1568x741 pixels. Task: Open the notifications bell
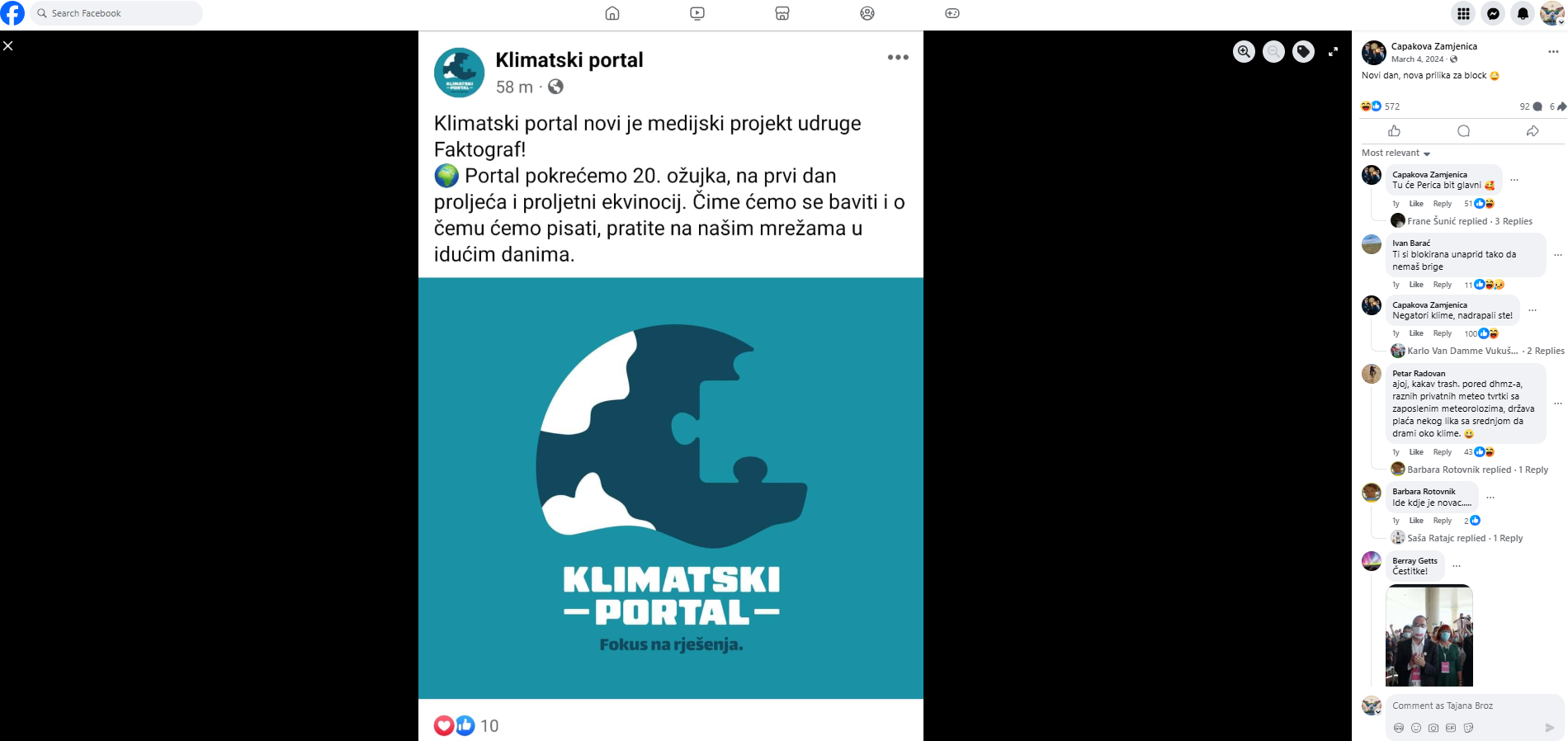click(1523, 13)
